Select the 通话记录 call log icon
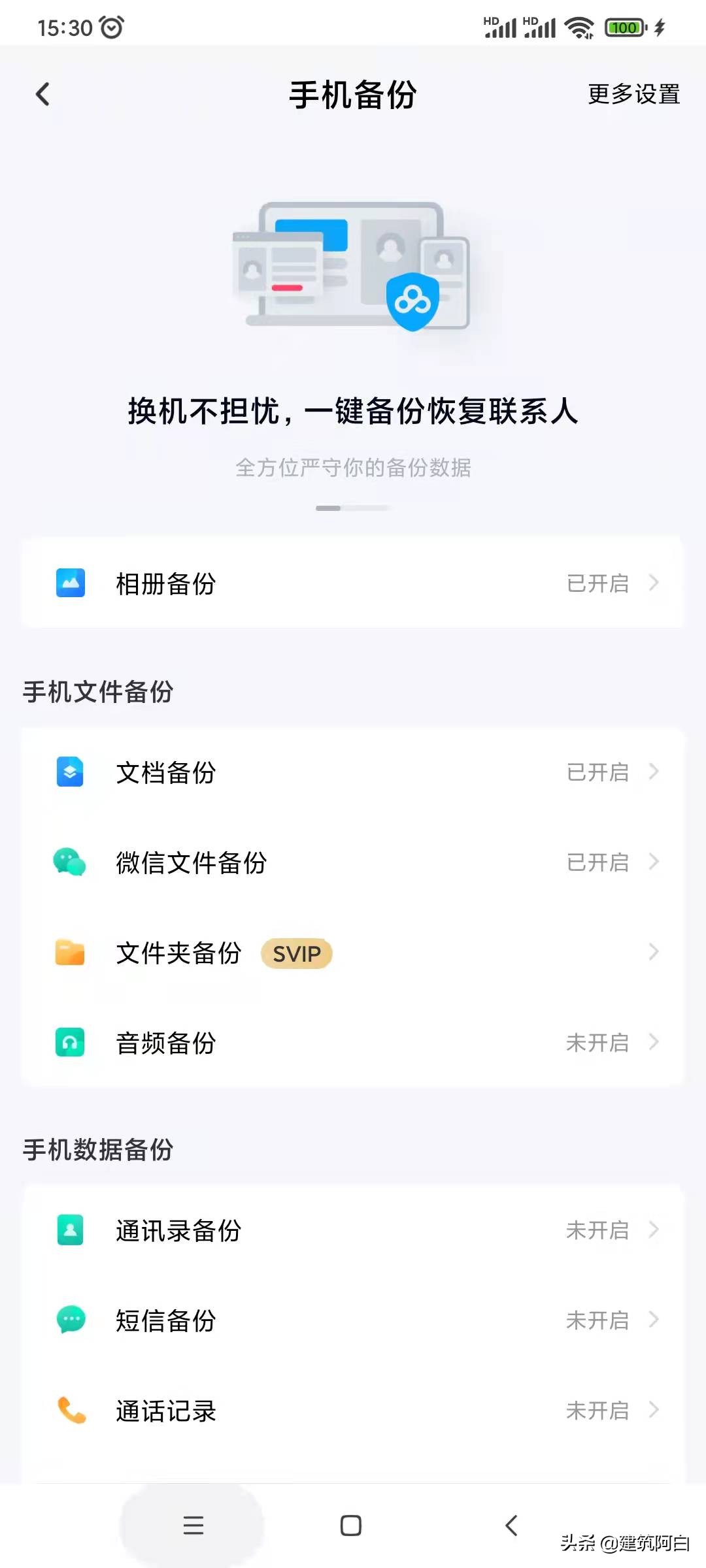Screen dimensions: 706x1568 (70, 1411)
